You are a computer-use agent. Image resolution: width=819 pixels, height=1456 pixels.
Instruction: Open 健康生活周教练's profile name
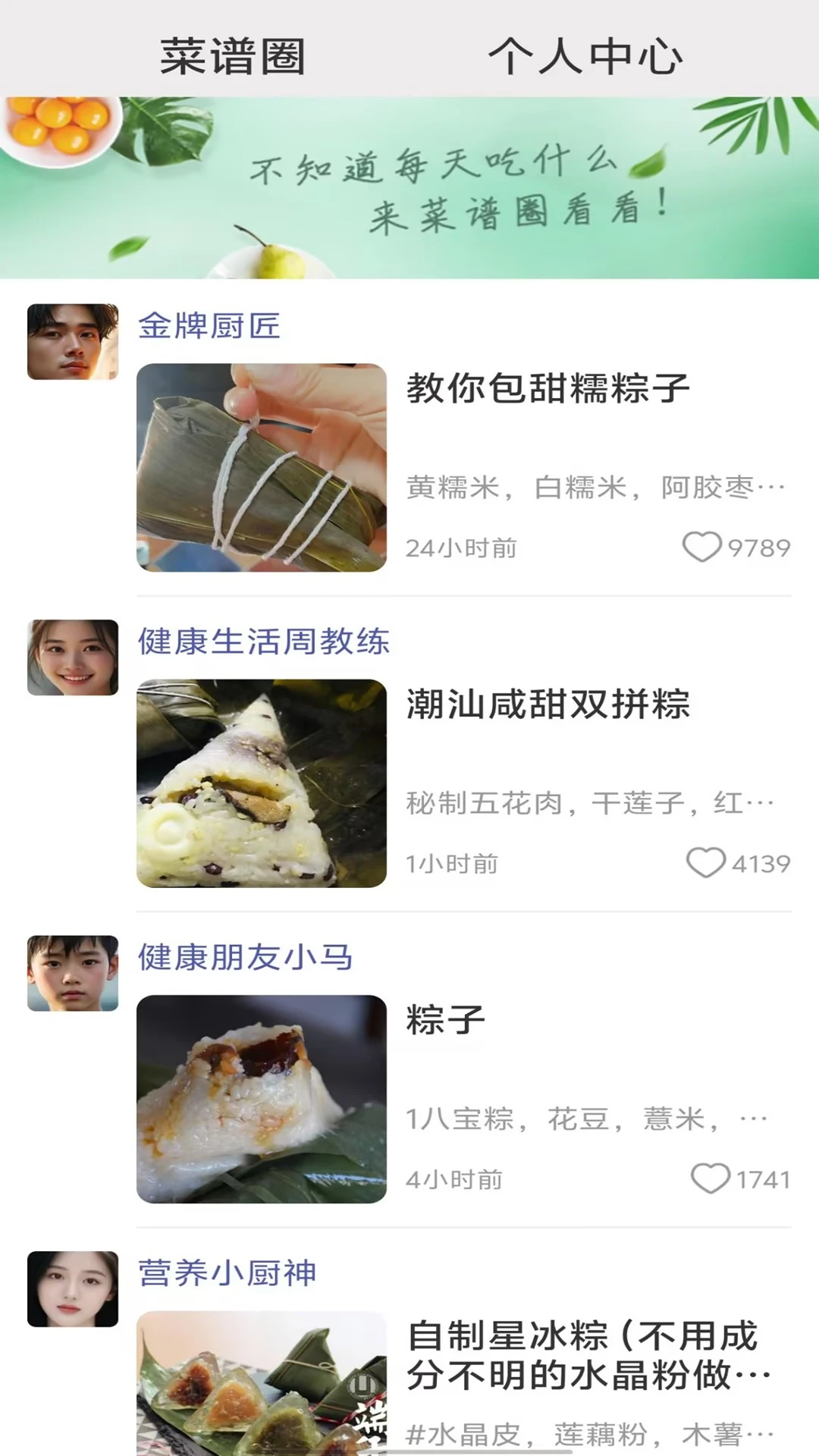[x=264, y=642]
